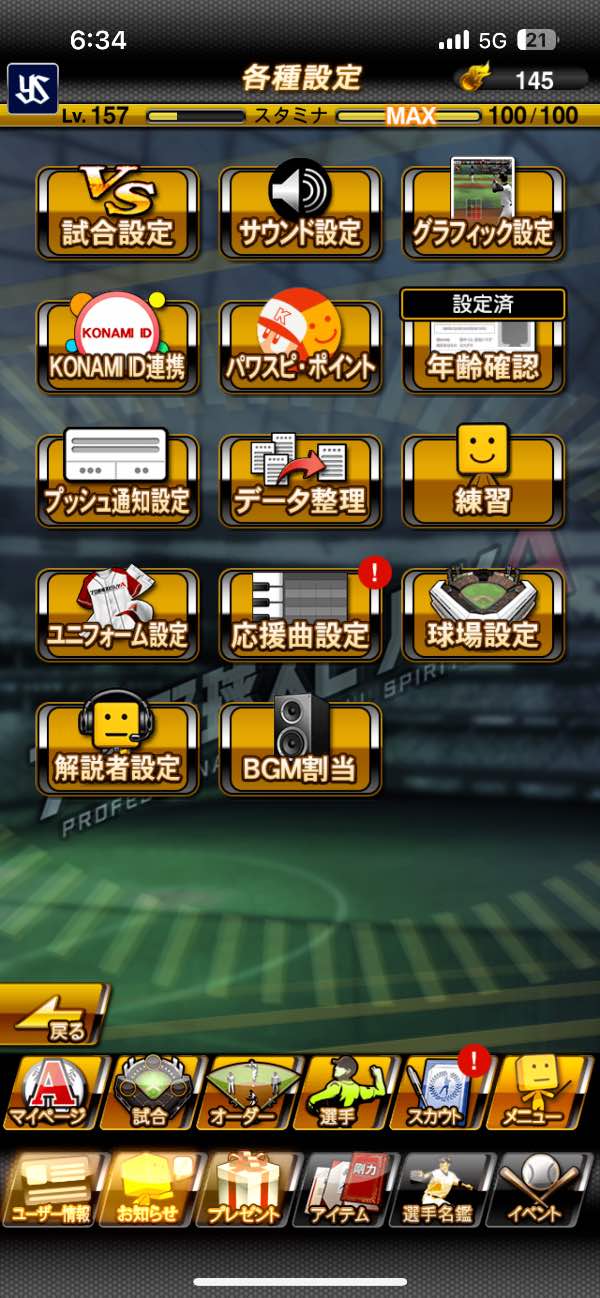Open 球場設定 stadium settings

[x=483, y=614]
